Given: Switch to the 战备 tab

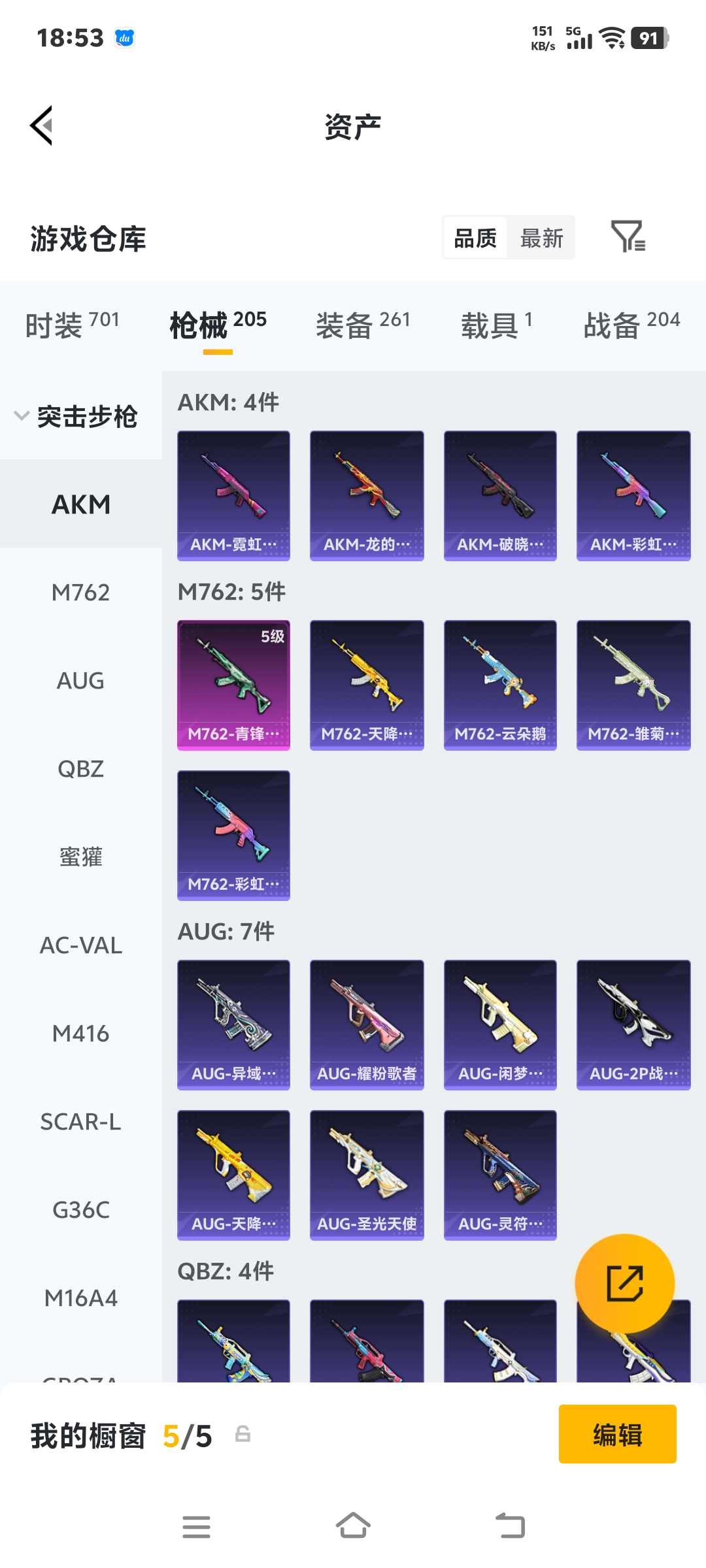Looking at the screenshot, I should pyautogui.click(x=631, y=325).
